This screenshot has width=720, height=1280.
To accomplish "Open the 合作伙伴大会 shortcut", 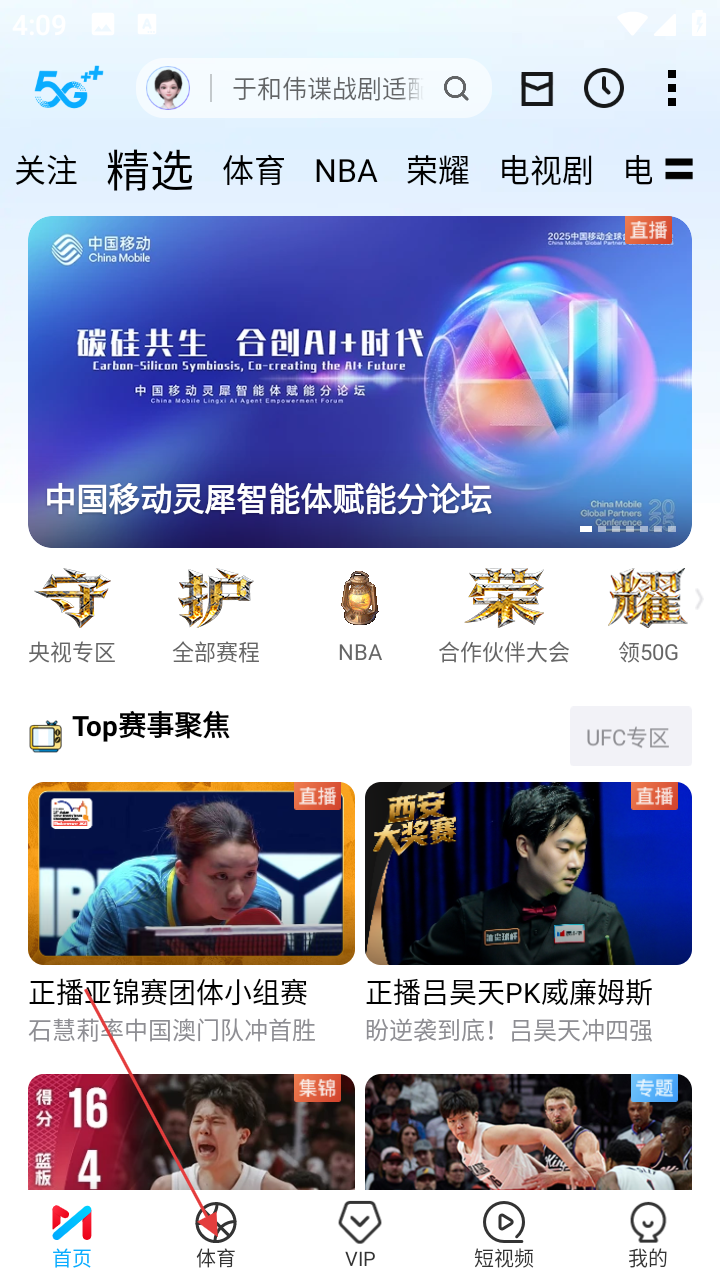I will point(504,616).
